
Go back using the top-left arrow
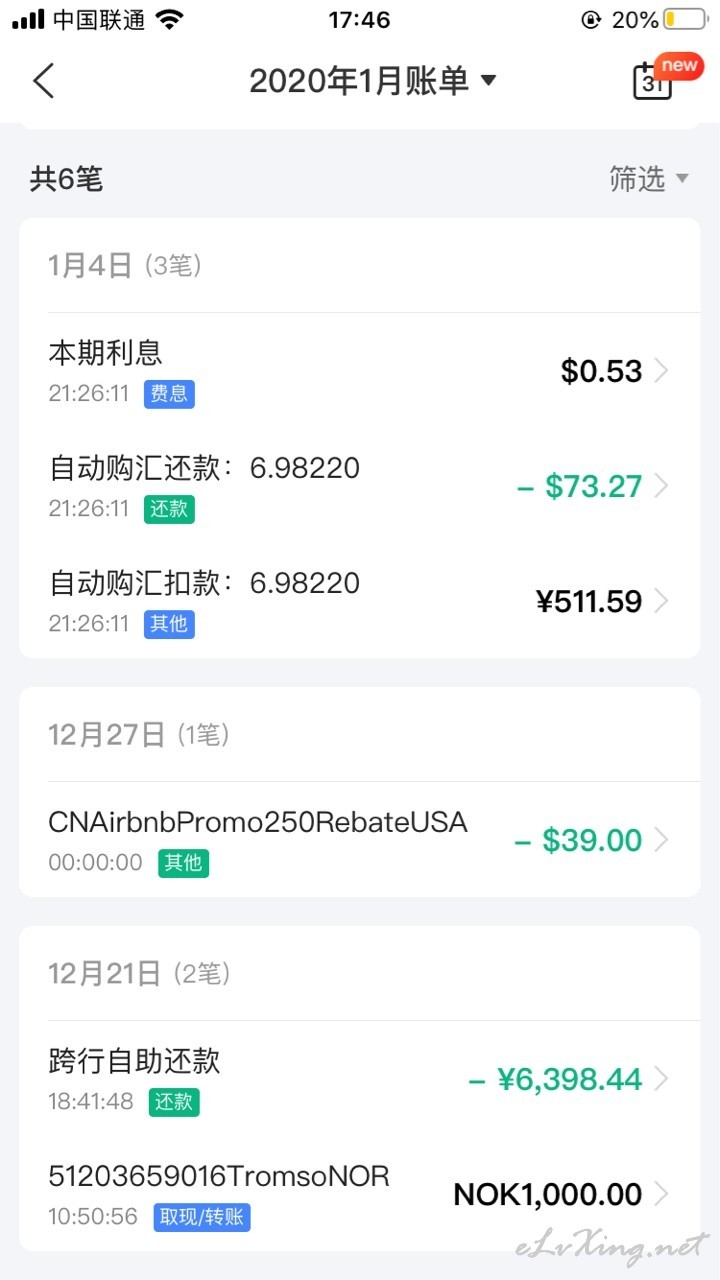pyautogui.click(x=43, y=81)
